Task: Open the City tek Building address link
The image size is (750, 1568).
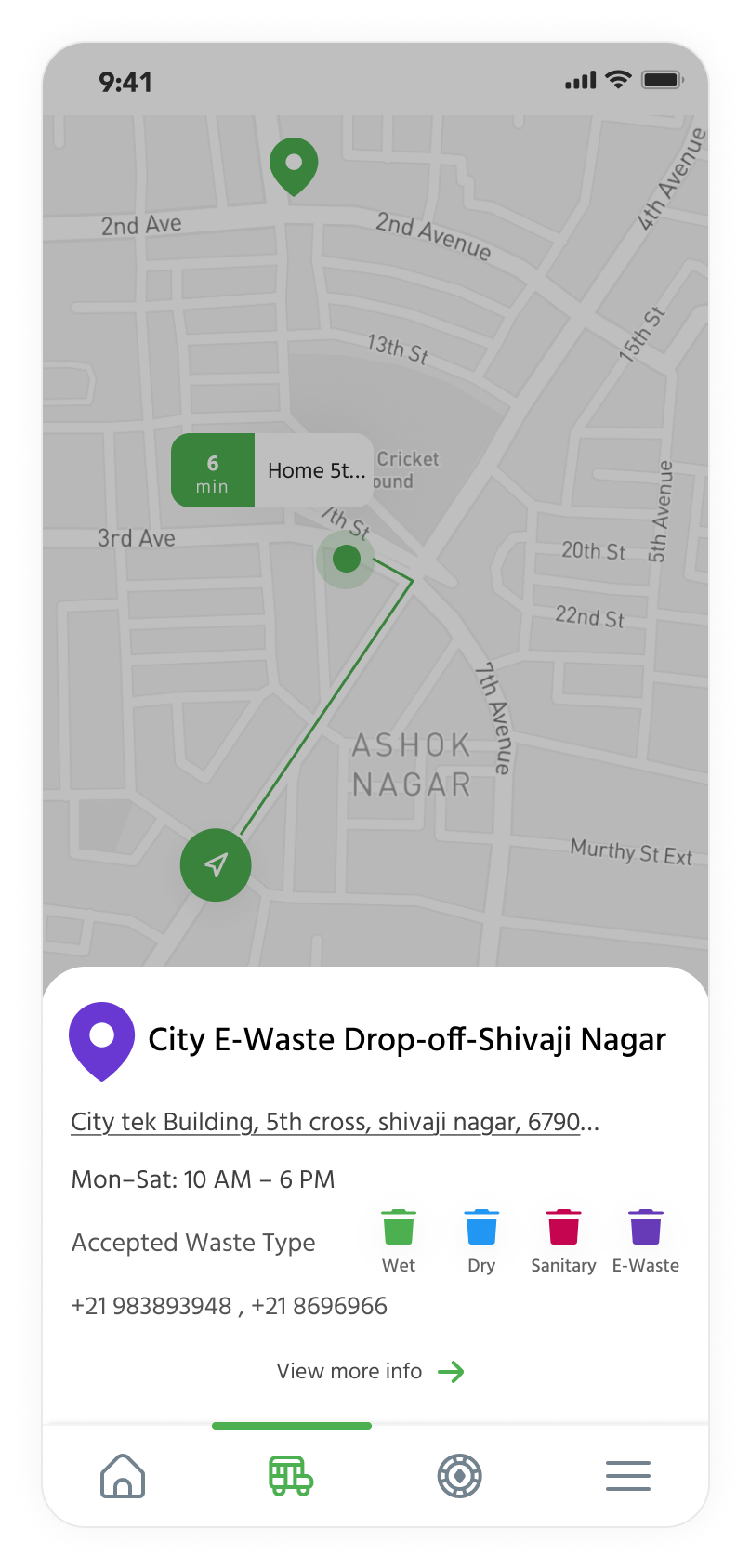Action: point(335,1122)
